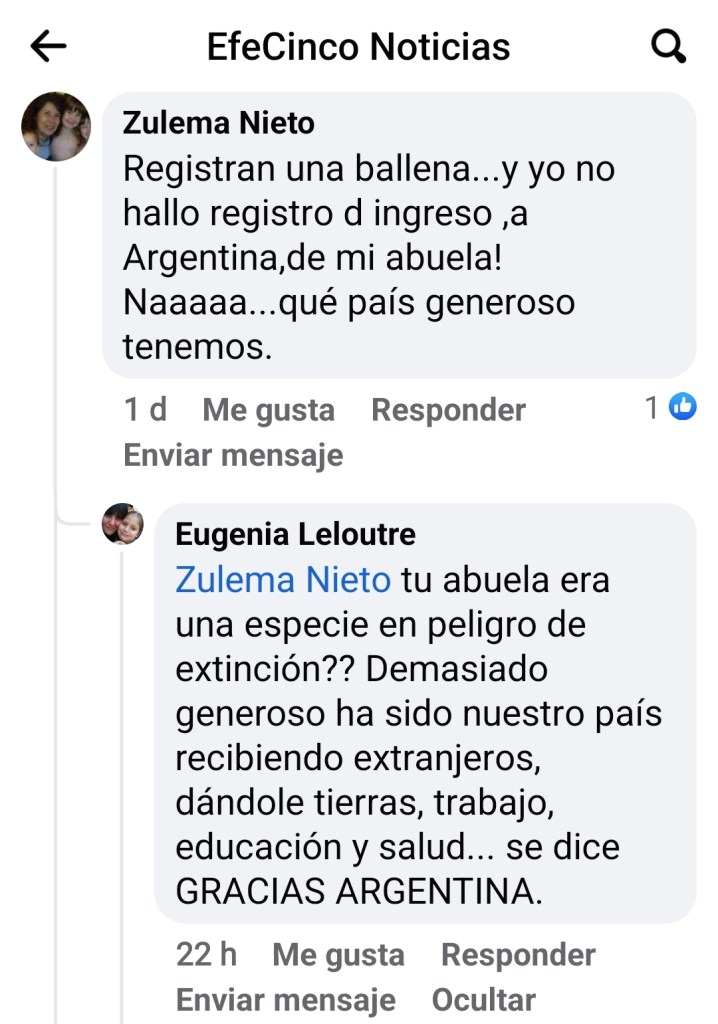The height and width of the screenshot is (1024, 718).
Task: Open Zulema Nieto's name above her comment
Action: tap(218, 123)
